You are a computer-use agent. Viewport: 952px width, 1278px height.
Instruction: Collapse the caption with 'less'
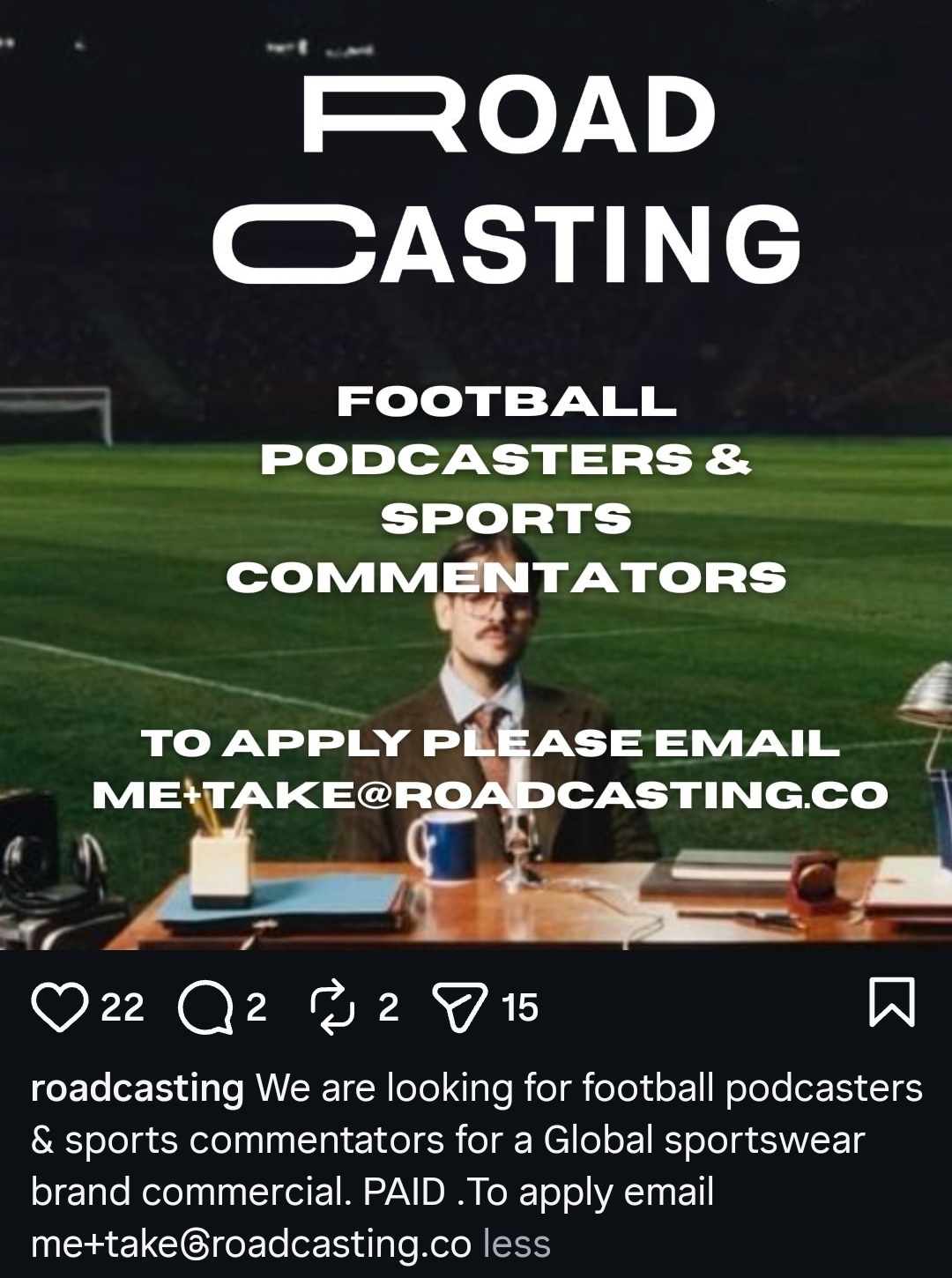click(517, 1244)
